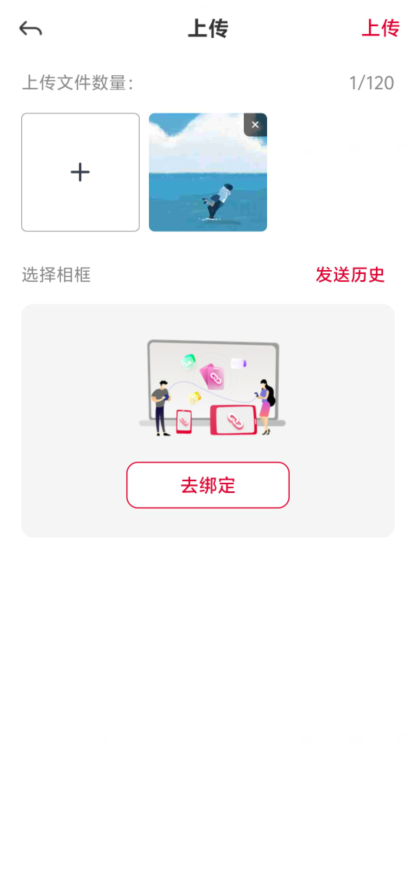
Task: Tap the red 上传 upload button
Action: point(380,28)
